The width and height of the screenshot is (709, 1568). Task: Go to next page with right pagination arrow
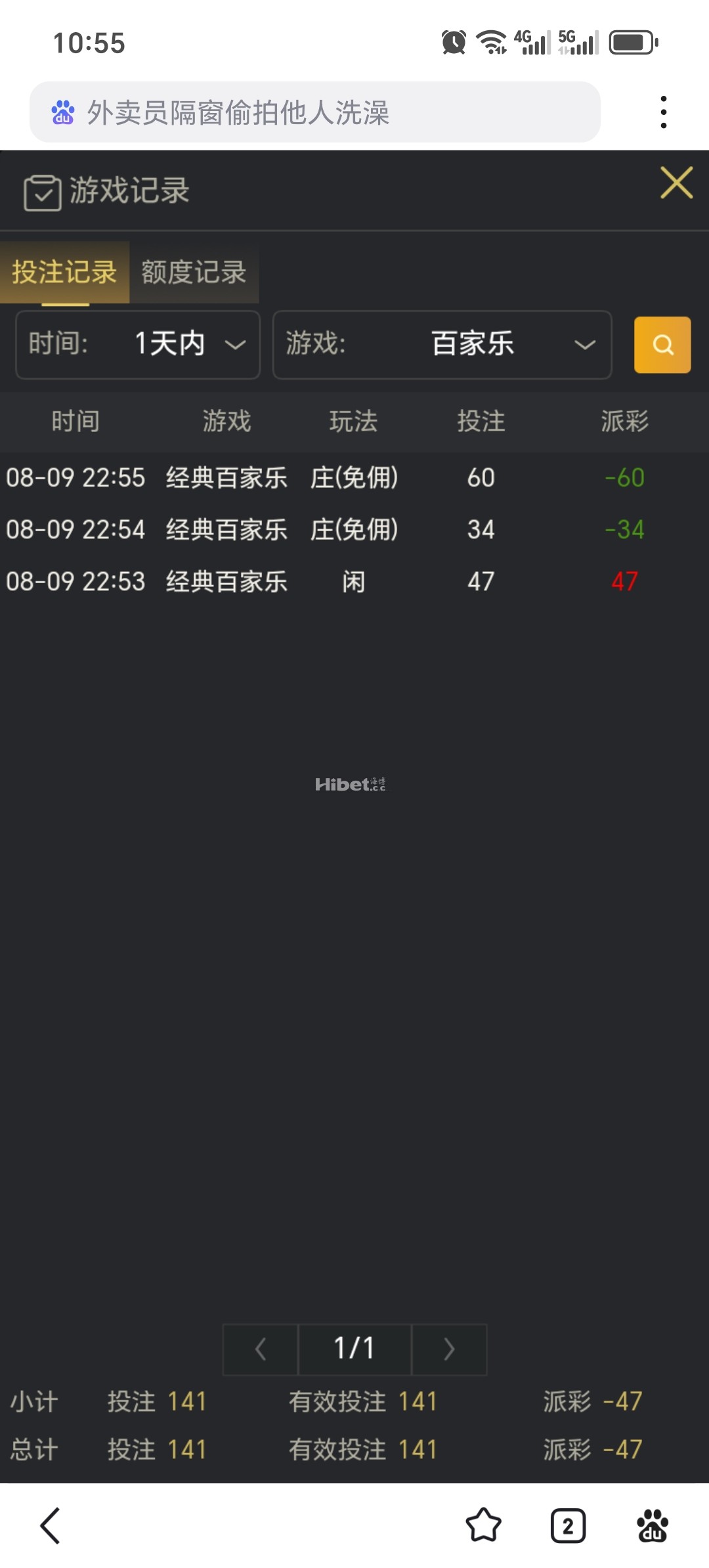point(449,1349)
